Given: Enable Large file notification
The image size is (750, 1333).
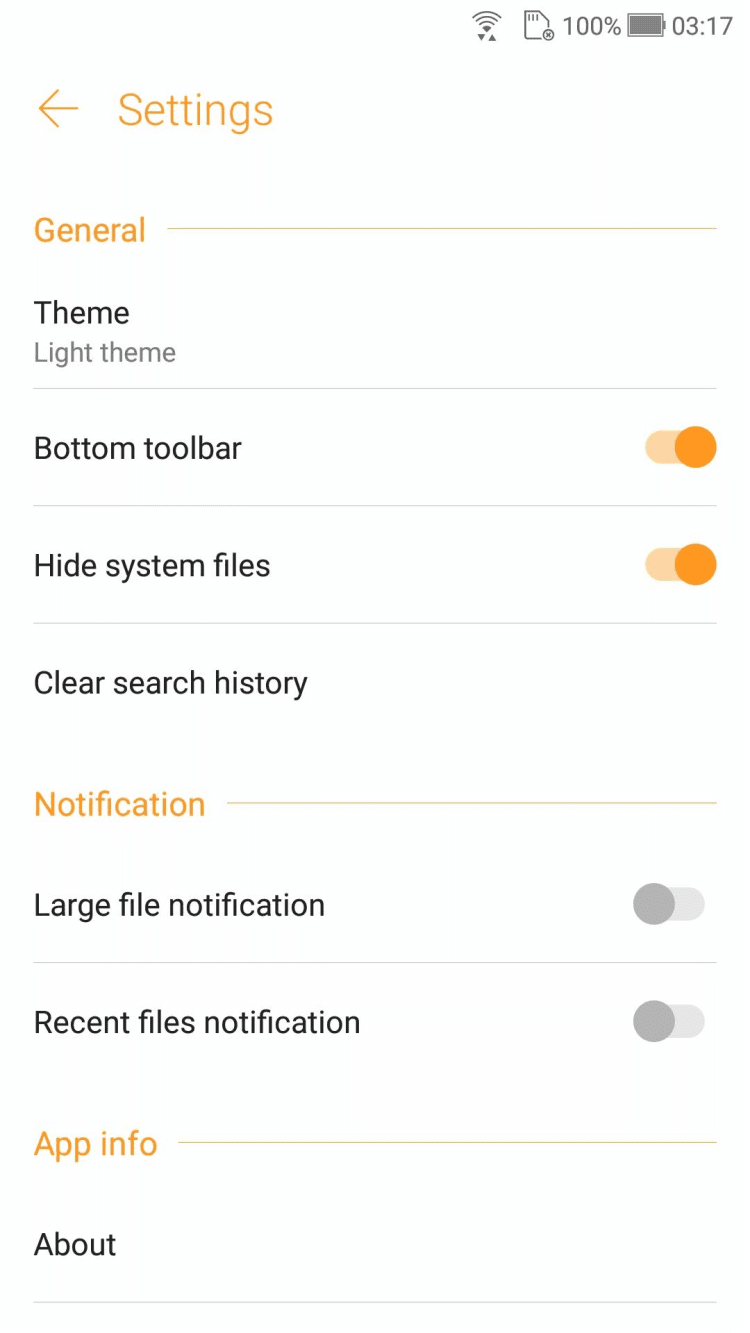Looking at the screenshot, I should tap(668, 905).
